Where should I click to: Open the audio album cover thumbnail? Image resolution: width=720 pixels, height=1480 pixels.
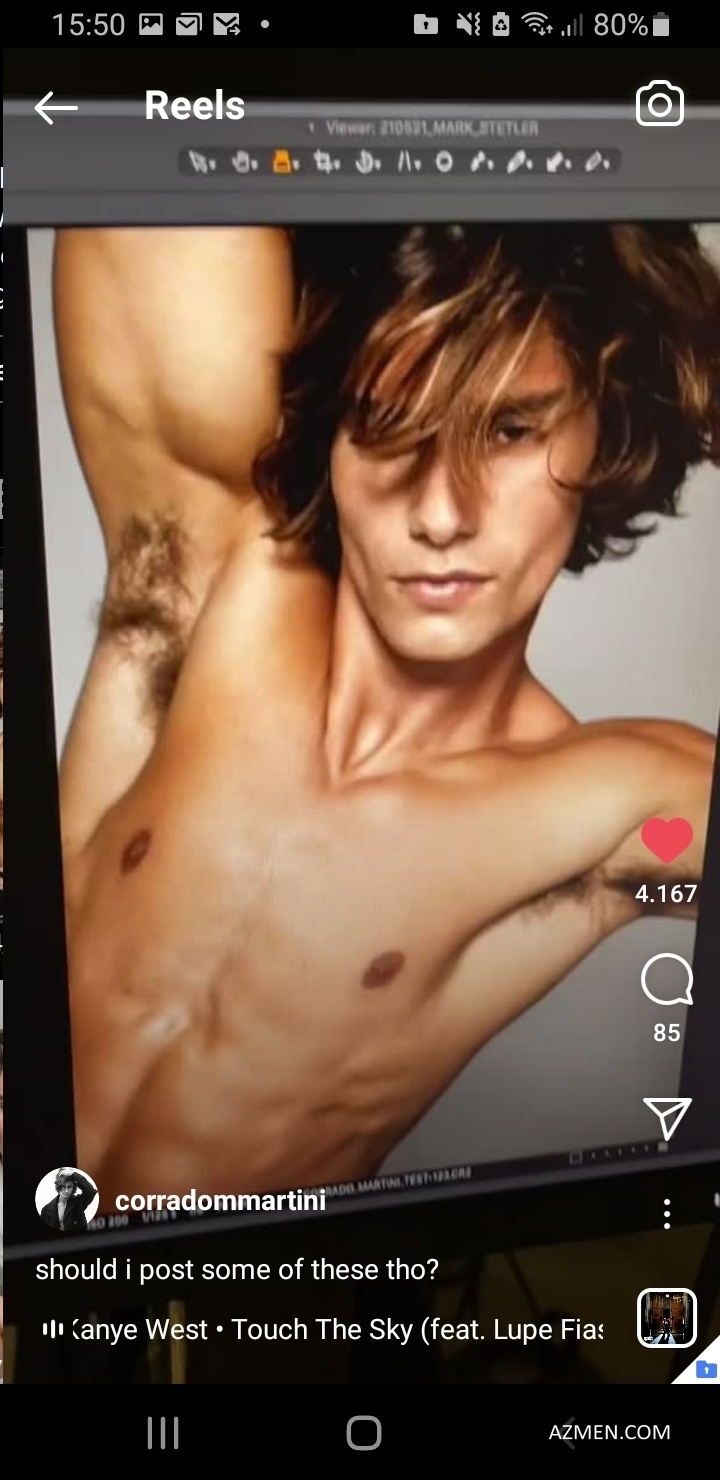[667, 1318]
